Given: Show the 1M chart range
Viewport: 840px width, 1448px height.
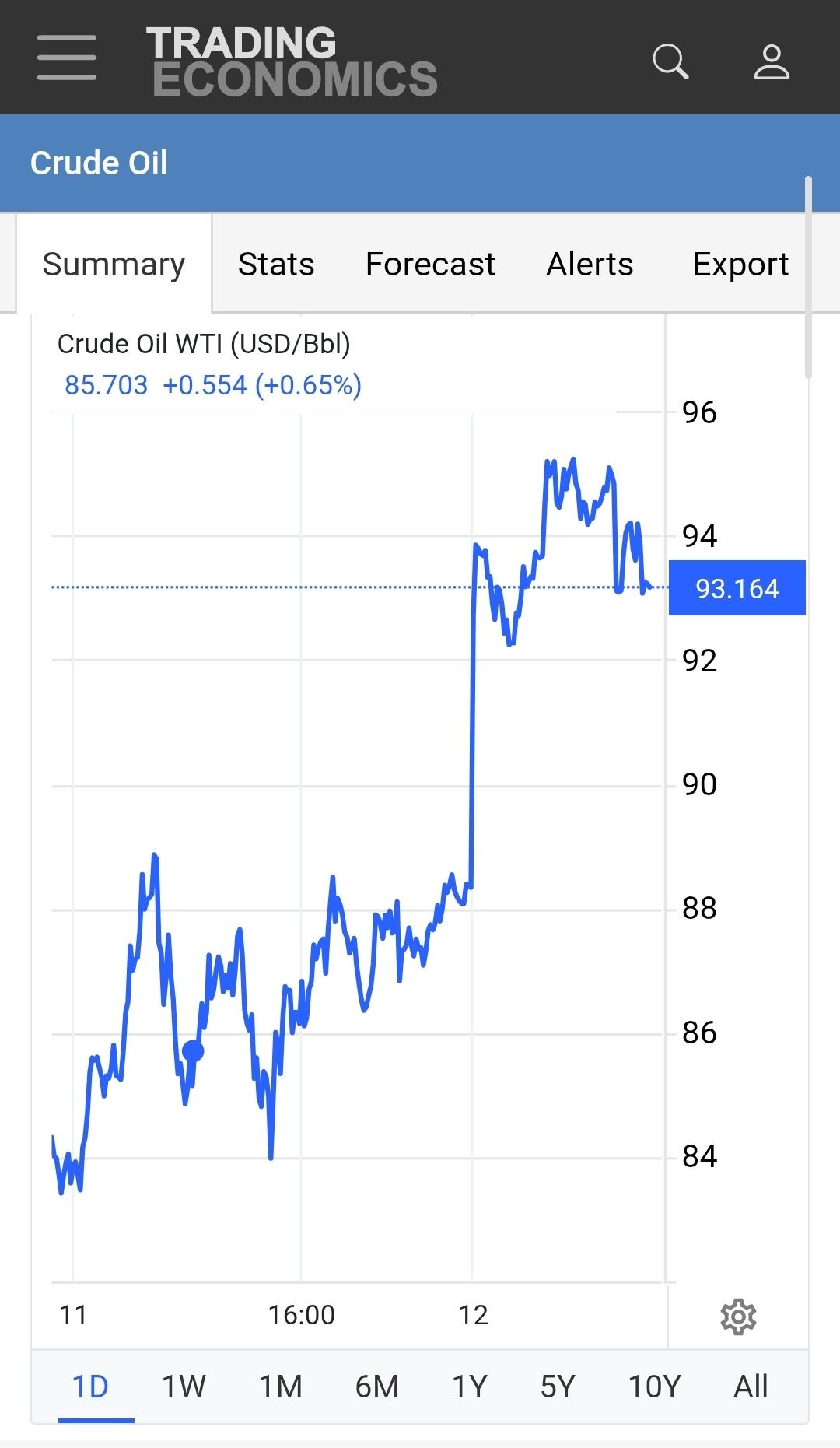Looking at the screenshot, I should [x=280, y=1387].
